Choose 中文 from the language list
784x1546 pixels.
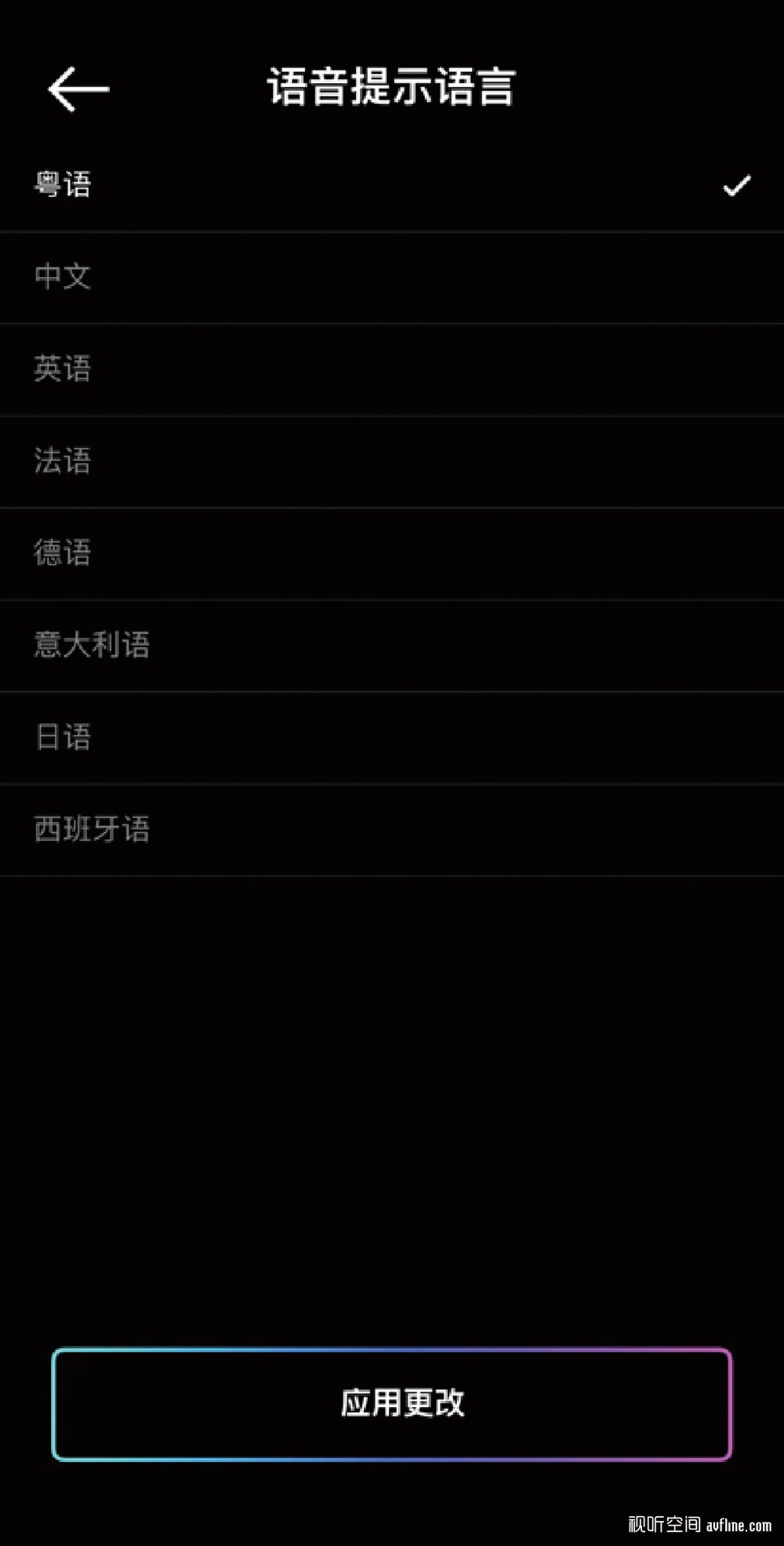[x=63, y=276]
